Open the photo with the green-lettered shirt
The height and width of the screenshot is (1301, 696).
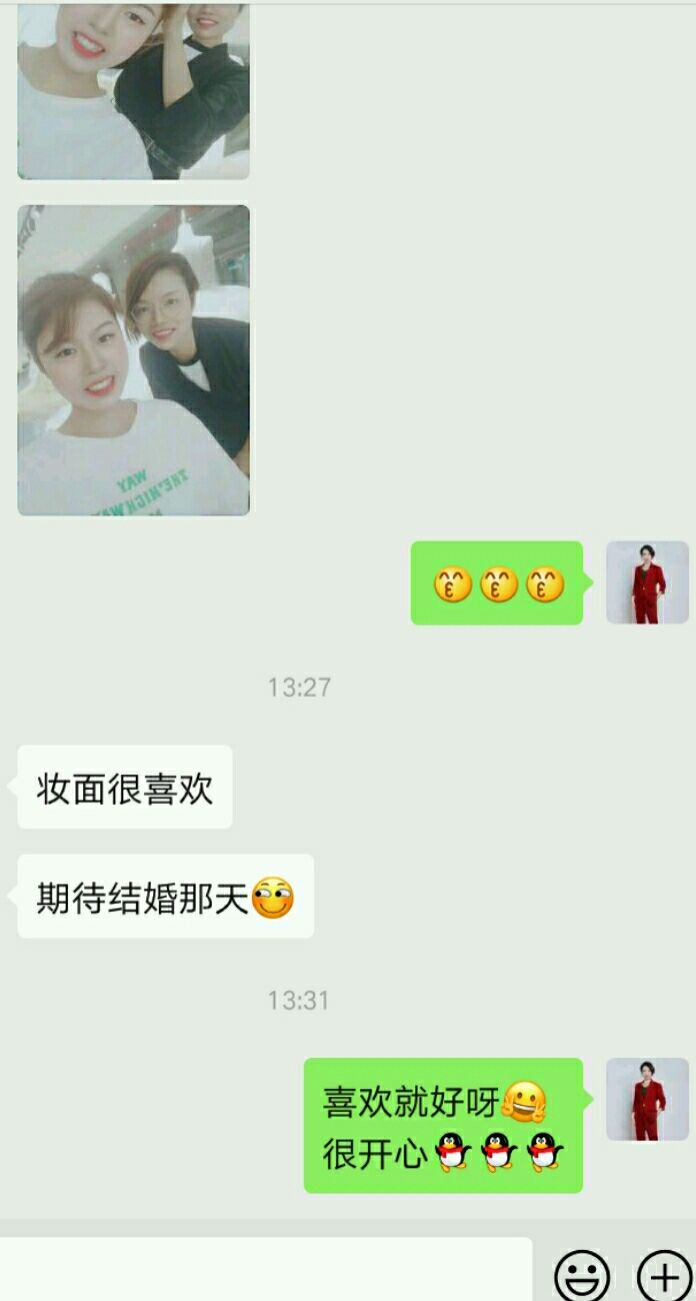(x=133, y=360)
